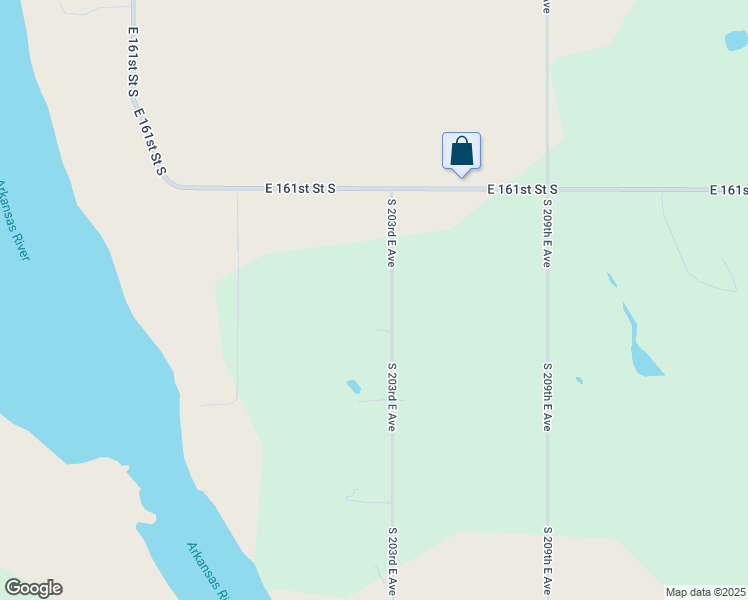Tap the shopping bag map marker

[x=461, y=152]
